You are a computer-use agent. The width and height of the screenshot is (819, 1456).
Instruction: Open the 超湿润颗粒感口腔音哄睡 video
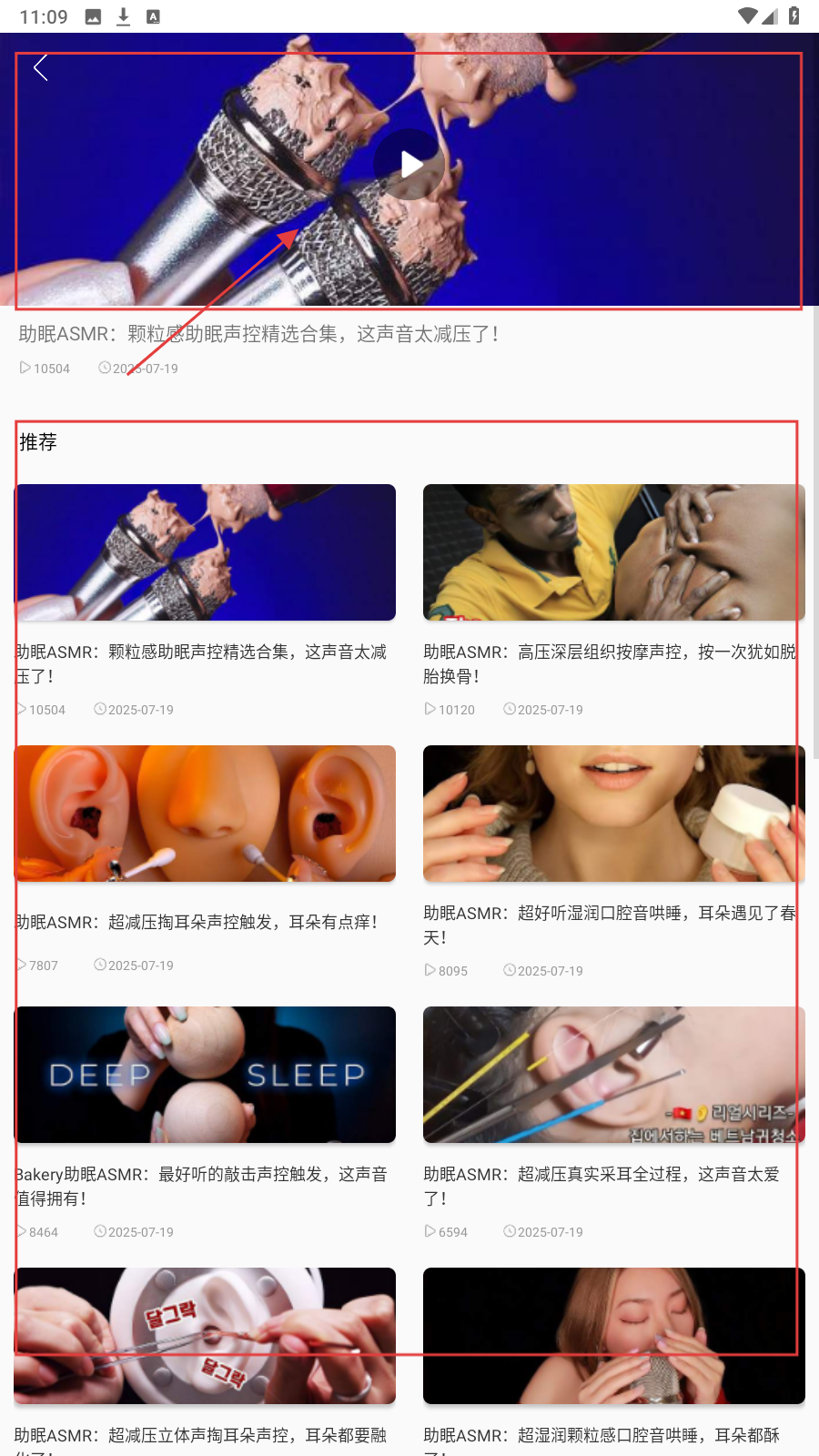(613, 1336)
